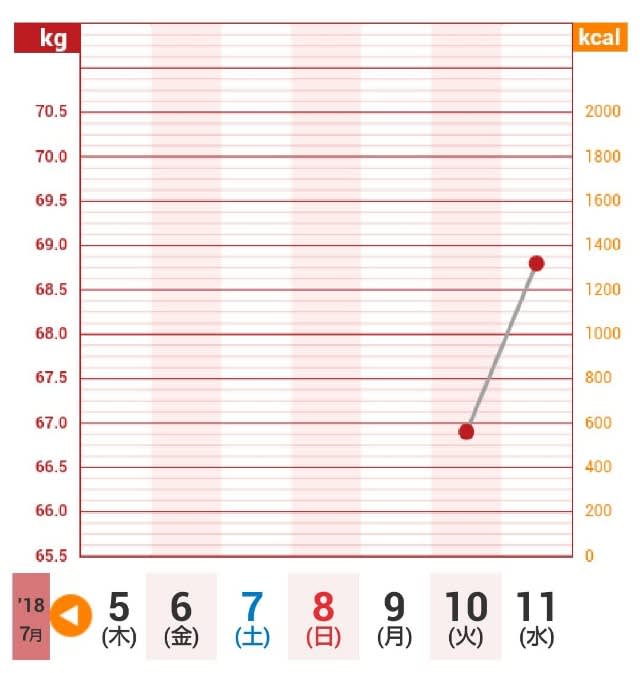
Task: Select the weight data point on 10 (火)
Action: (x=466, y=432)
